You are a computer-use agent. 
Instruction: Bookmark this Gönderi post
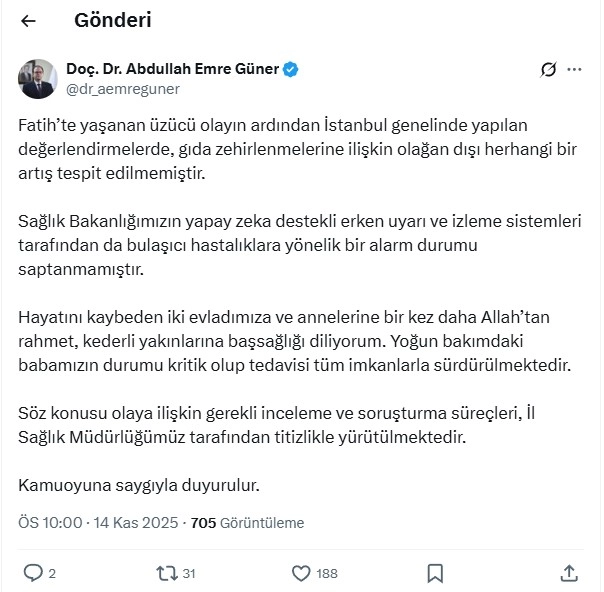tap(435, 573)
